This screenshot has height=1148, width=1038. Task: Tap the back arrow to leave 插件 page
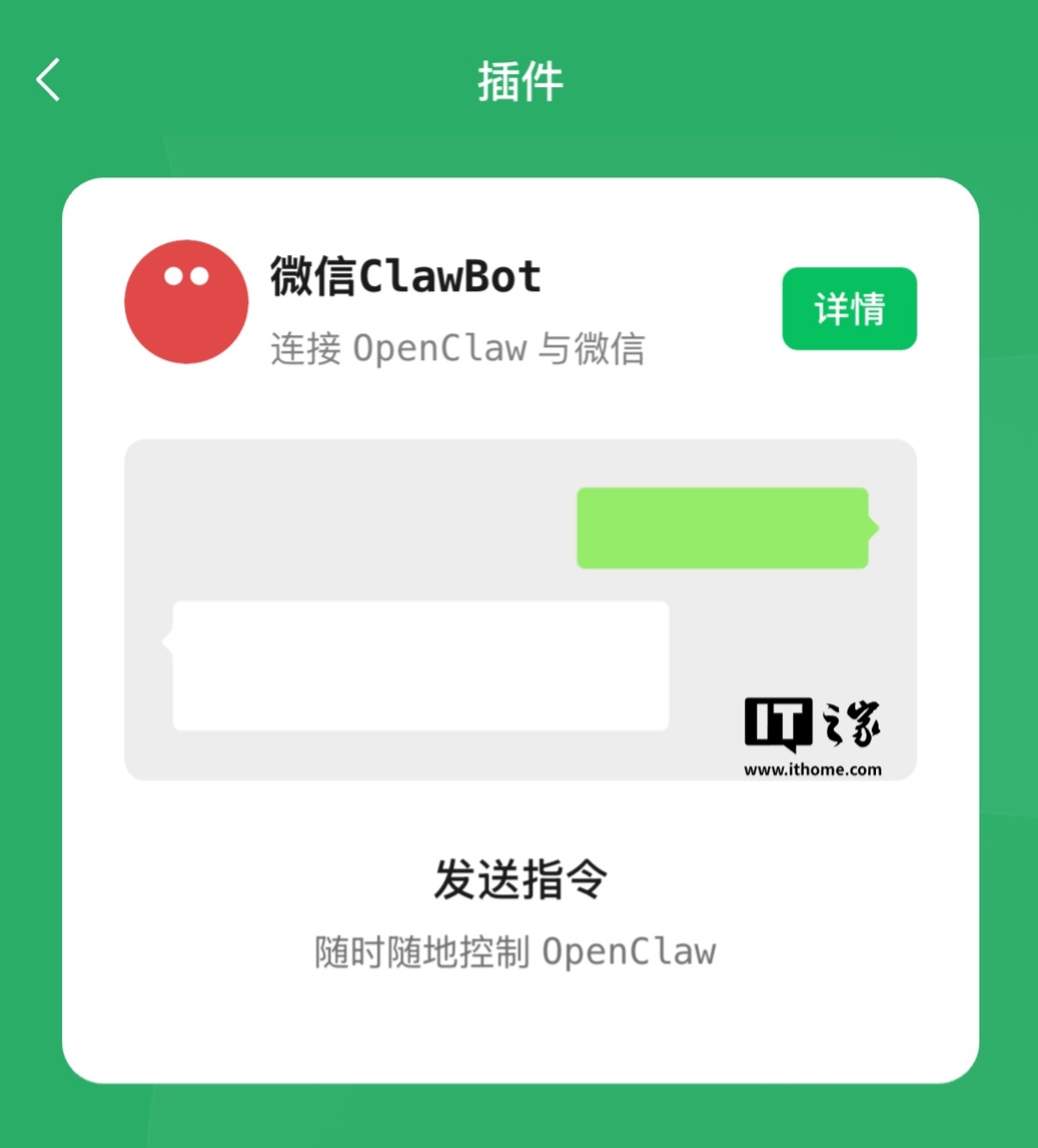tap(47, 79)
